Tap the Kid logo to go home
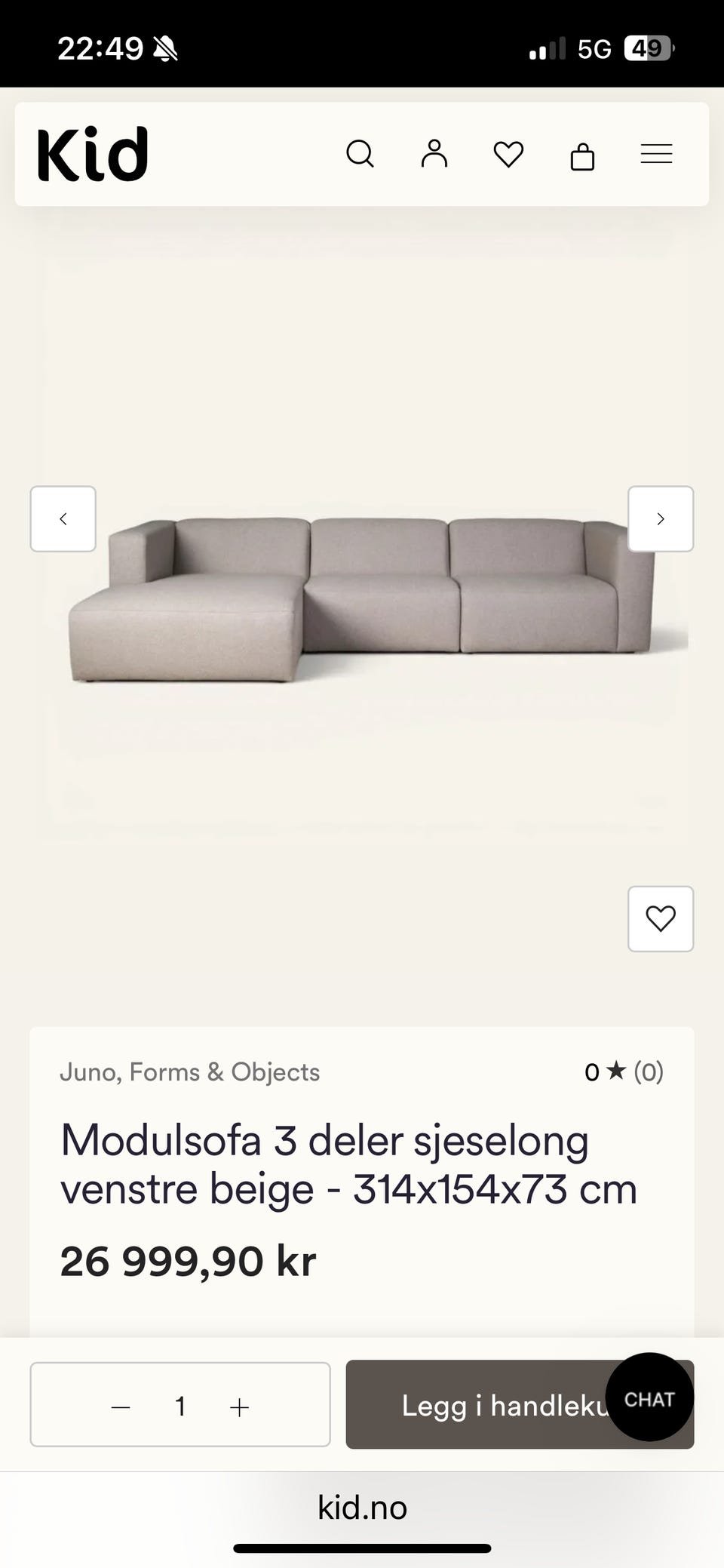 click(93, 155)
